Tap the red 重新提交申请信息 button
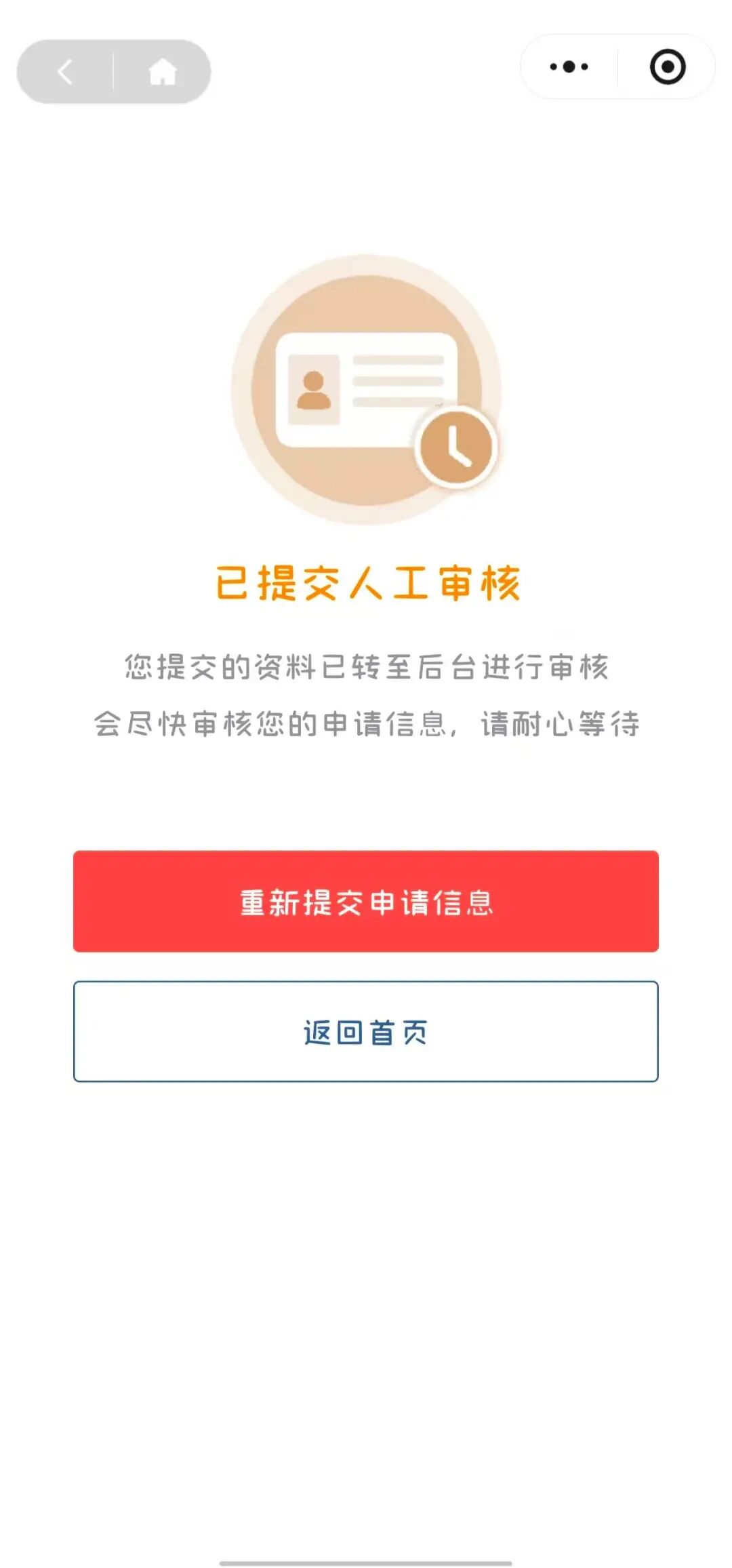Viewport: 732px width, 1568px height. pos(366,901)
